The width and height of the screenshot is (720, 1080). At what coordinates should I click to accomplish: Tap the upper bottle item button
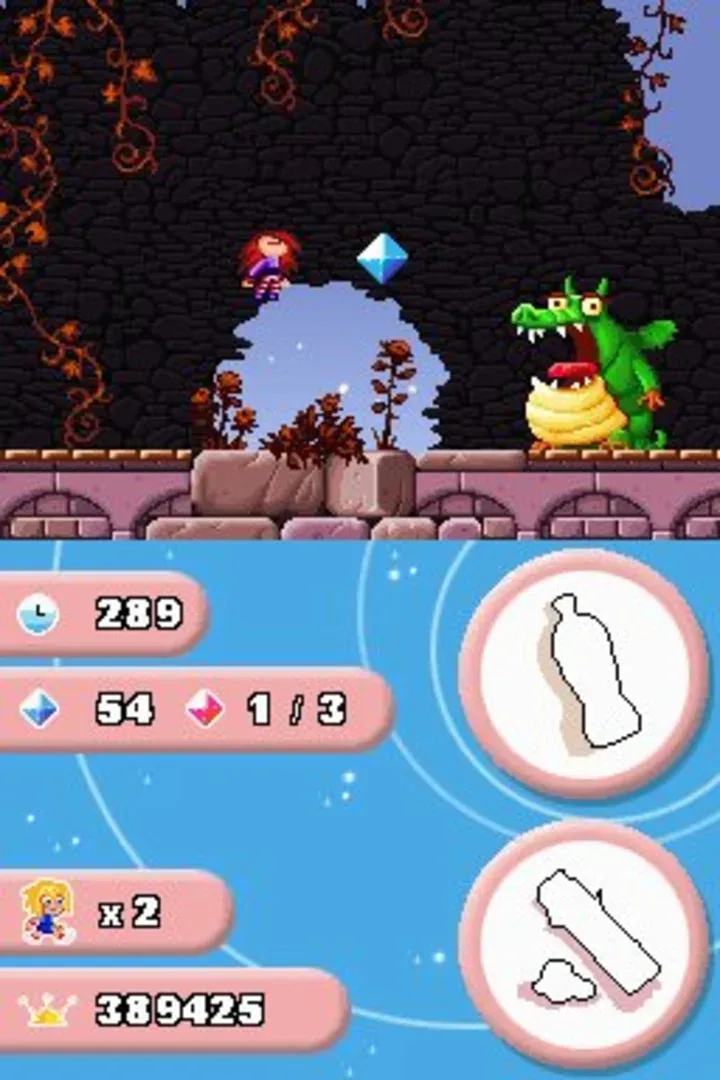coord(585,673)
